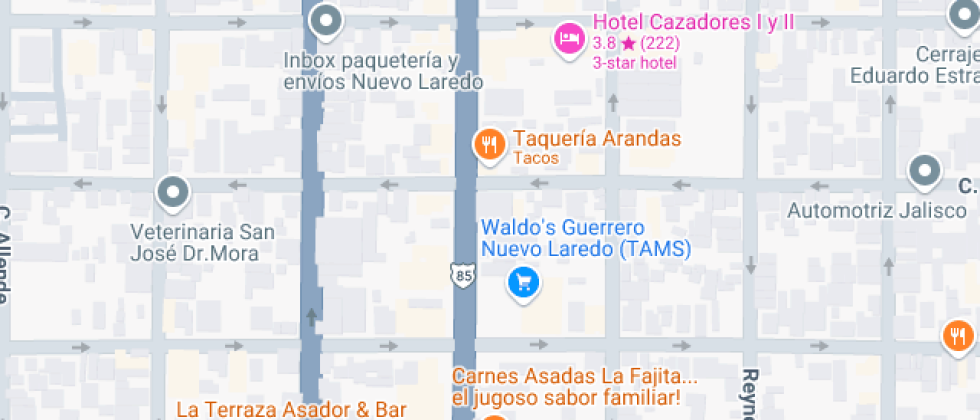Tap Waldo's Guerrero Nuevo Laredo store pin
This screenshot has height=420, width=980.
click(522, 283)
